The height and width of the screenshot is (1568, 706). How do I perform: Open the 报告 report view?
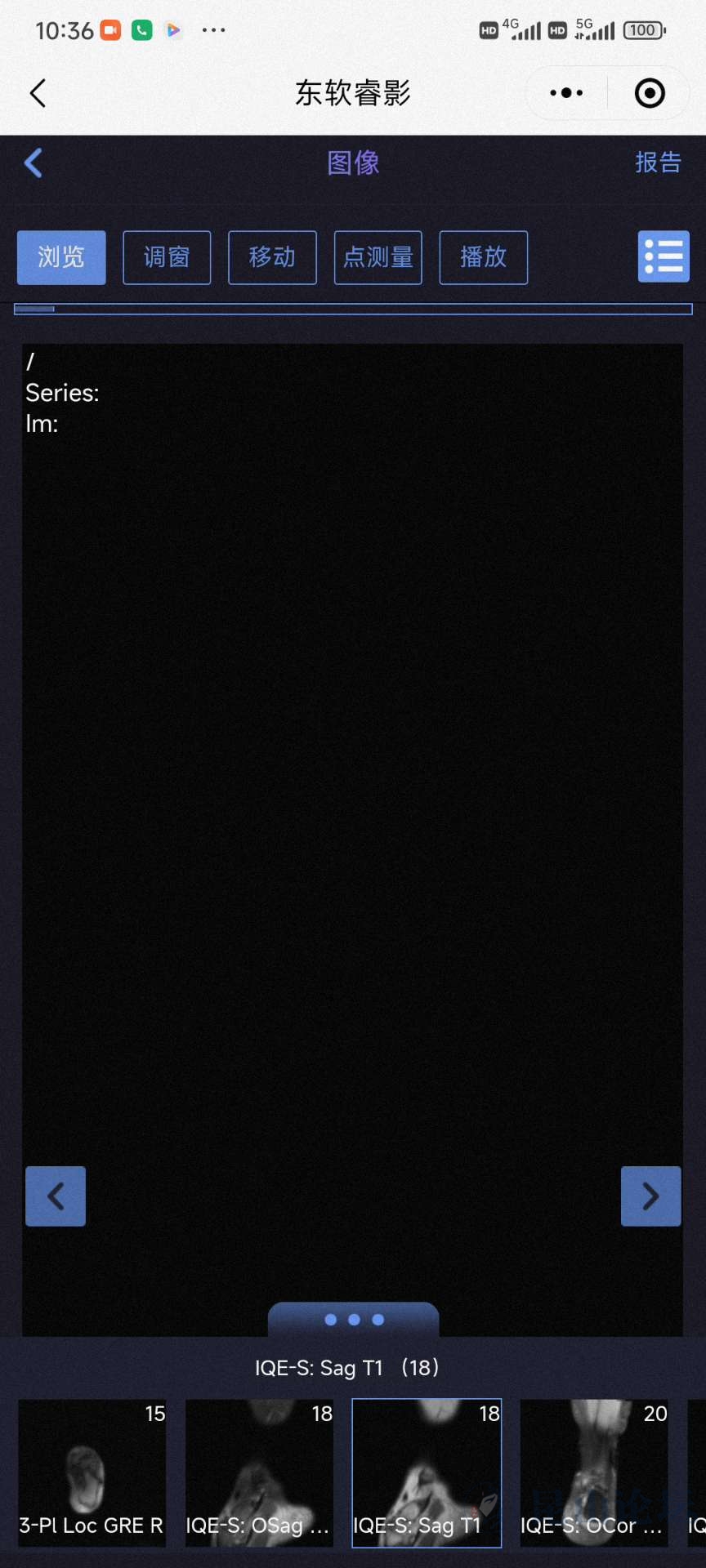click(658, 163)
